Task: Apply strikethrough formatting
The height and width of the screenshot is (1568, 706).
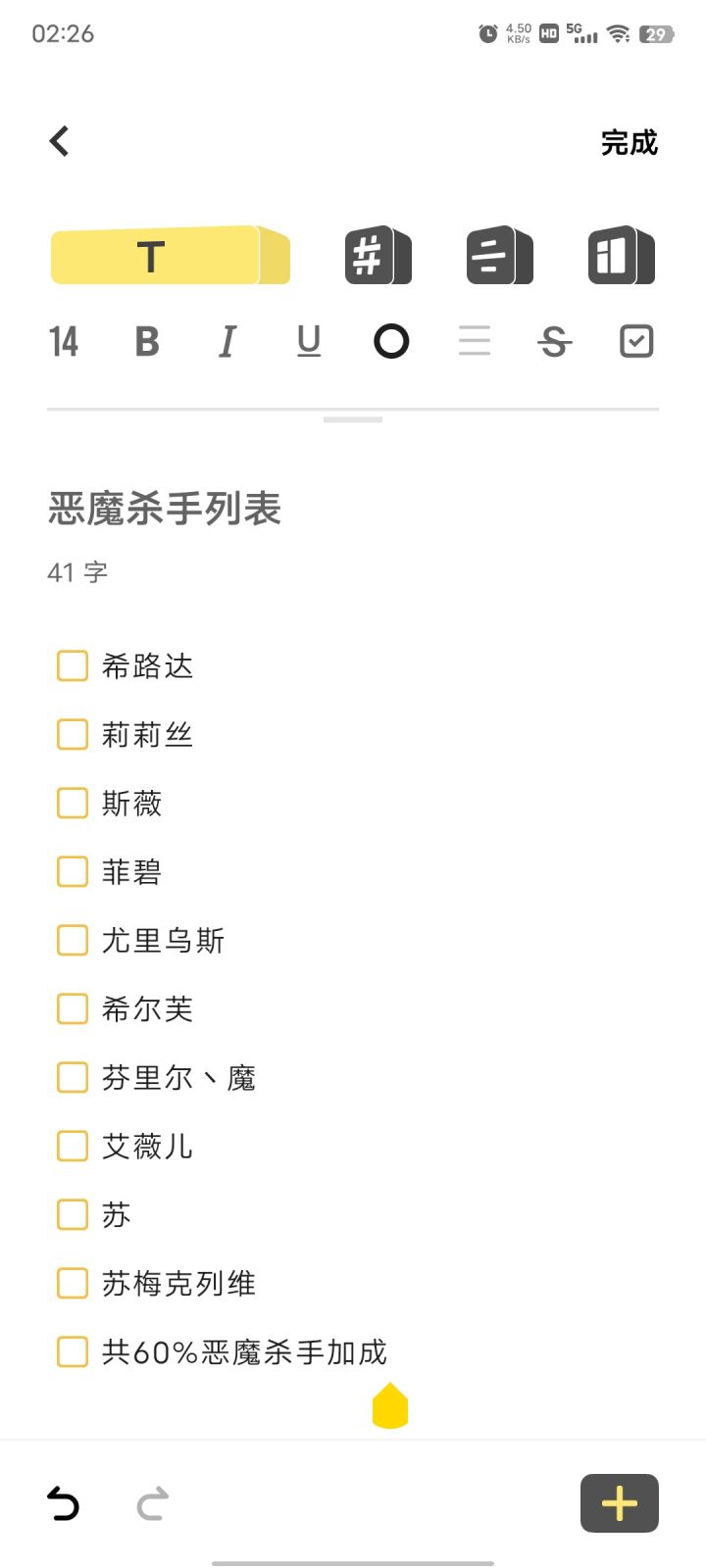Action: (x=555, y=342)
